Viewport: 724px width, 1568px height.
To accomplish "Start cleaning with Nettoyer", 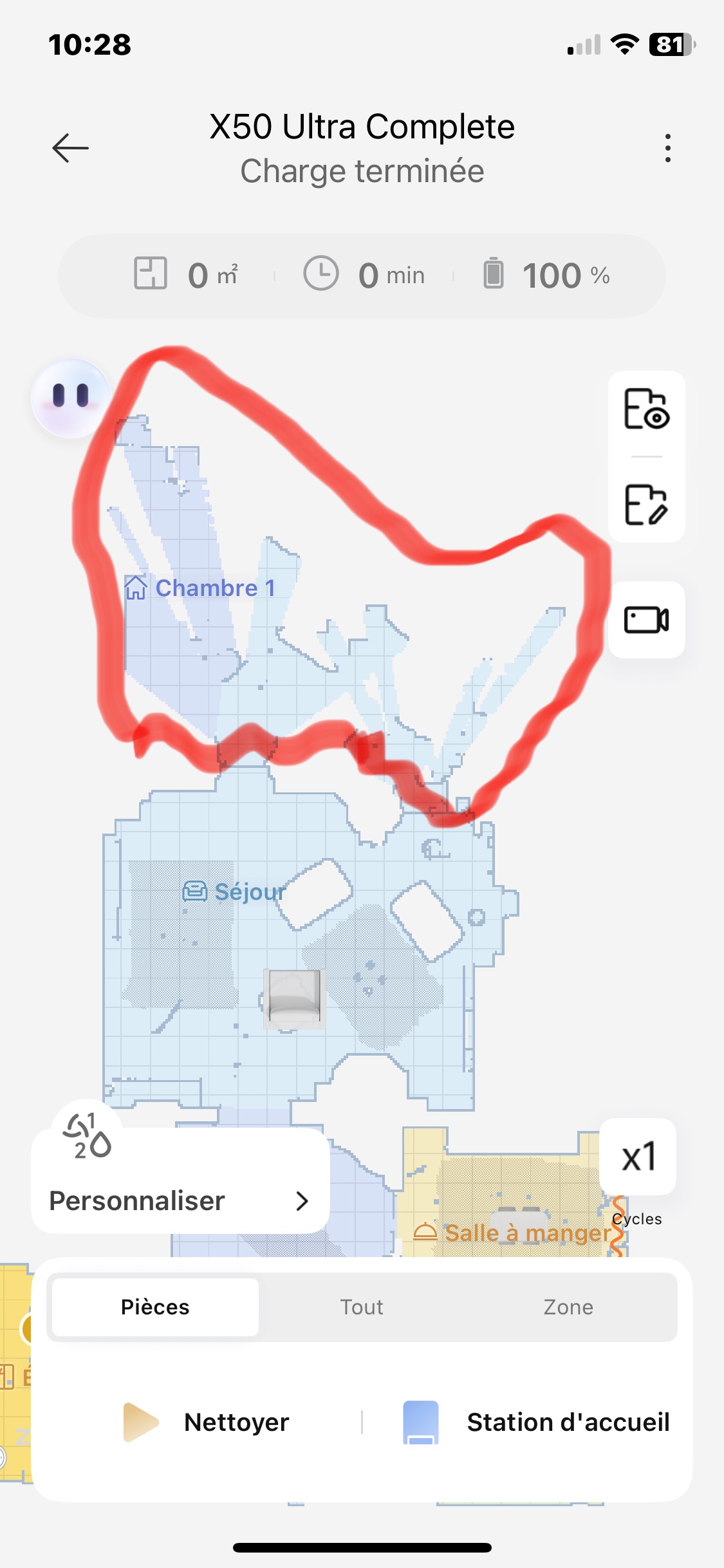I will click(207, 1423).
